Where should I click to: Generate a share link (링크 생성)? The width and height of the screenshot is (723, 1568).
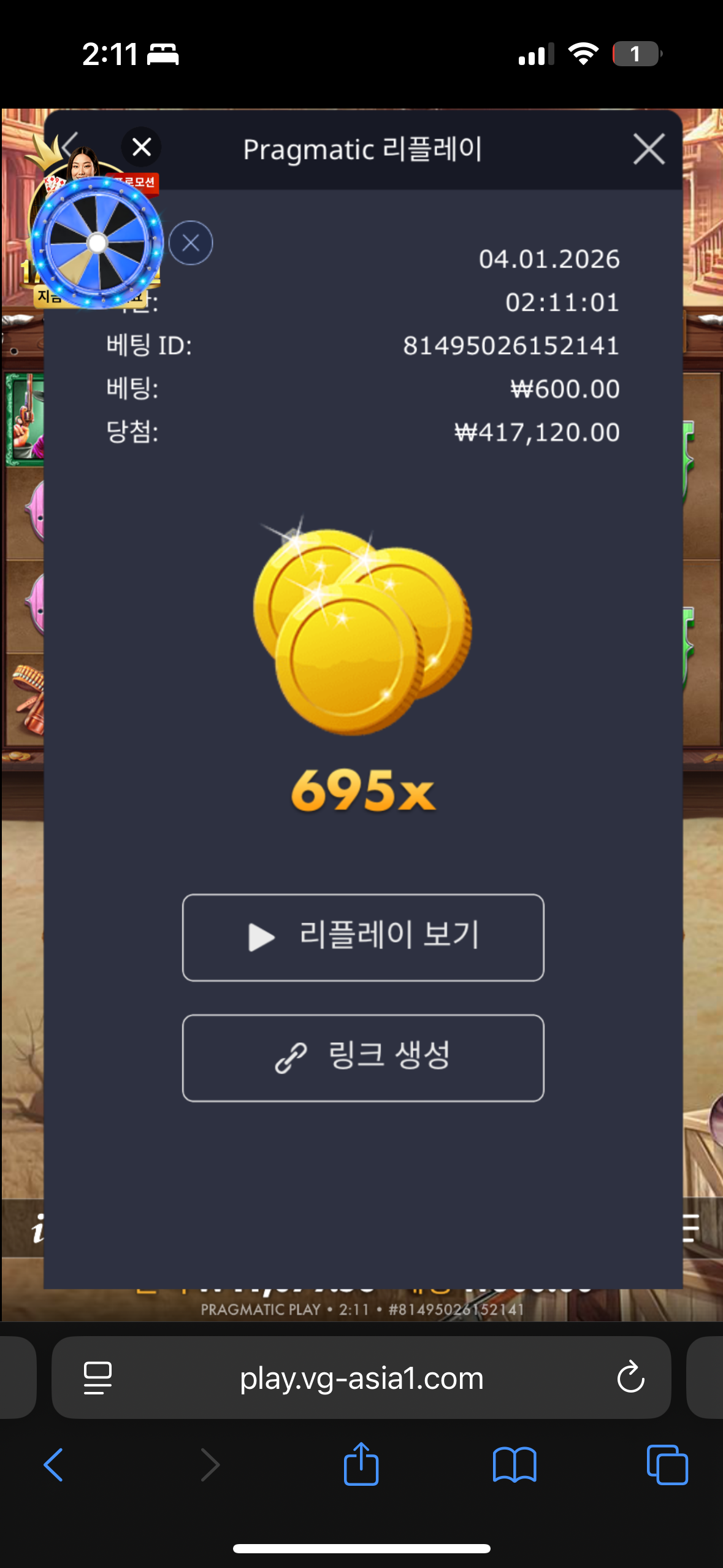click(363, 1058)
